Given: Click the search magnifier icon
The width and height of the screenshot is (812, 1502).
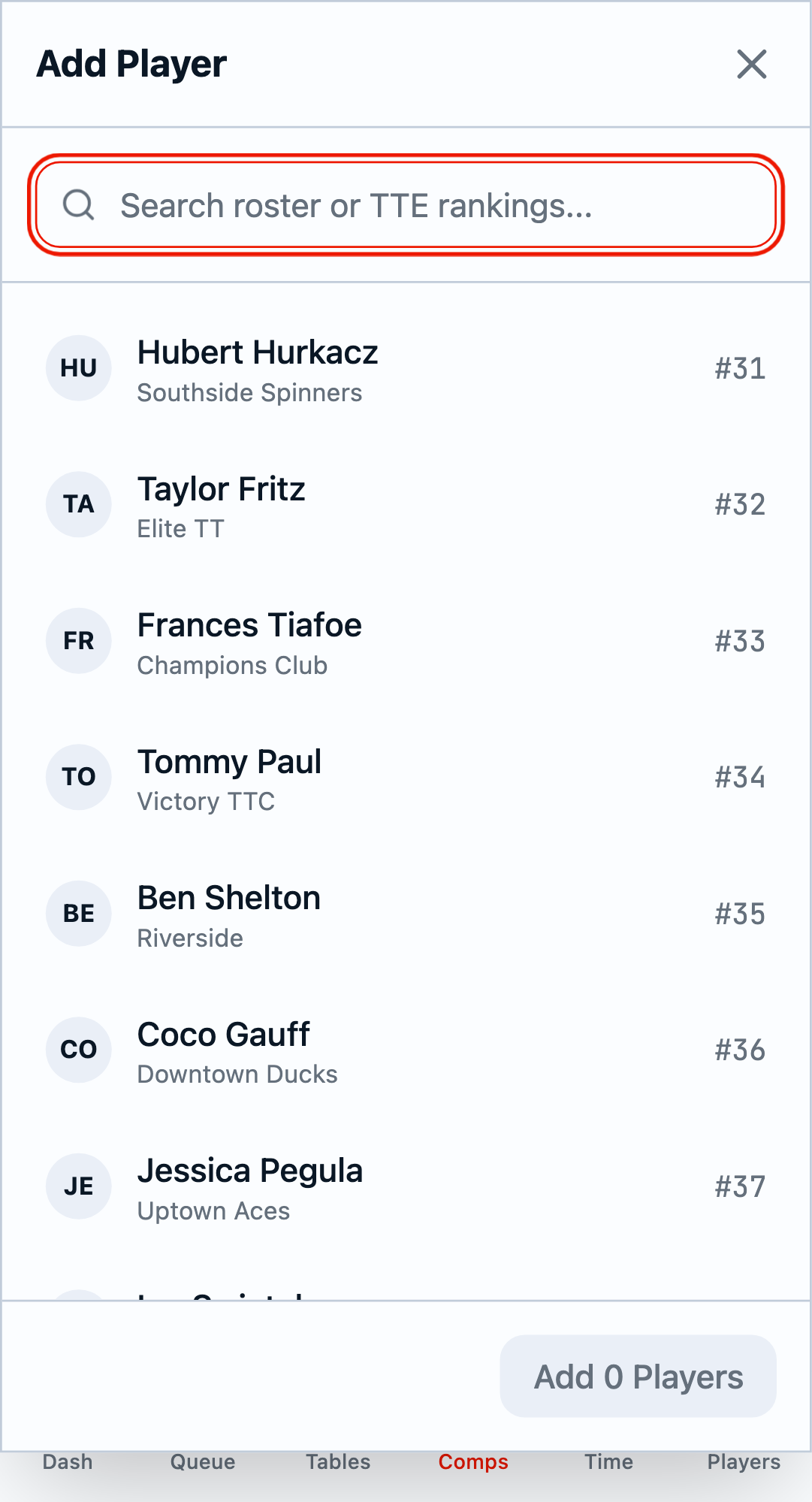Looking at the screenshot, I should point(79,205).
